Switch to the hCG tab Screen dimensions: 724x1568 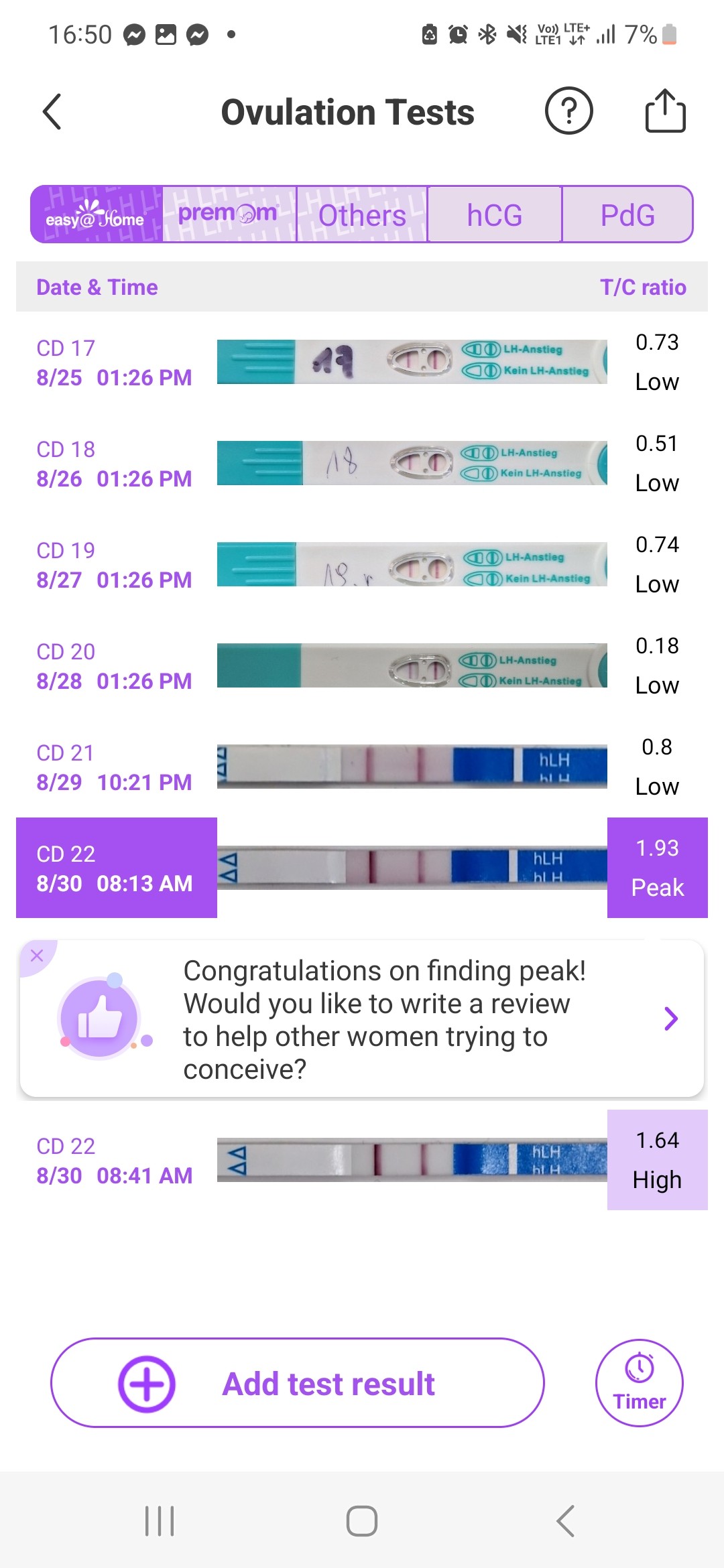point(495,215)
